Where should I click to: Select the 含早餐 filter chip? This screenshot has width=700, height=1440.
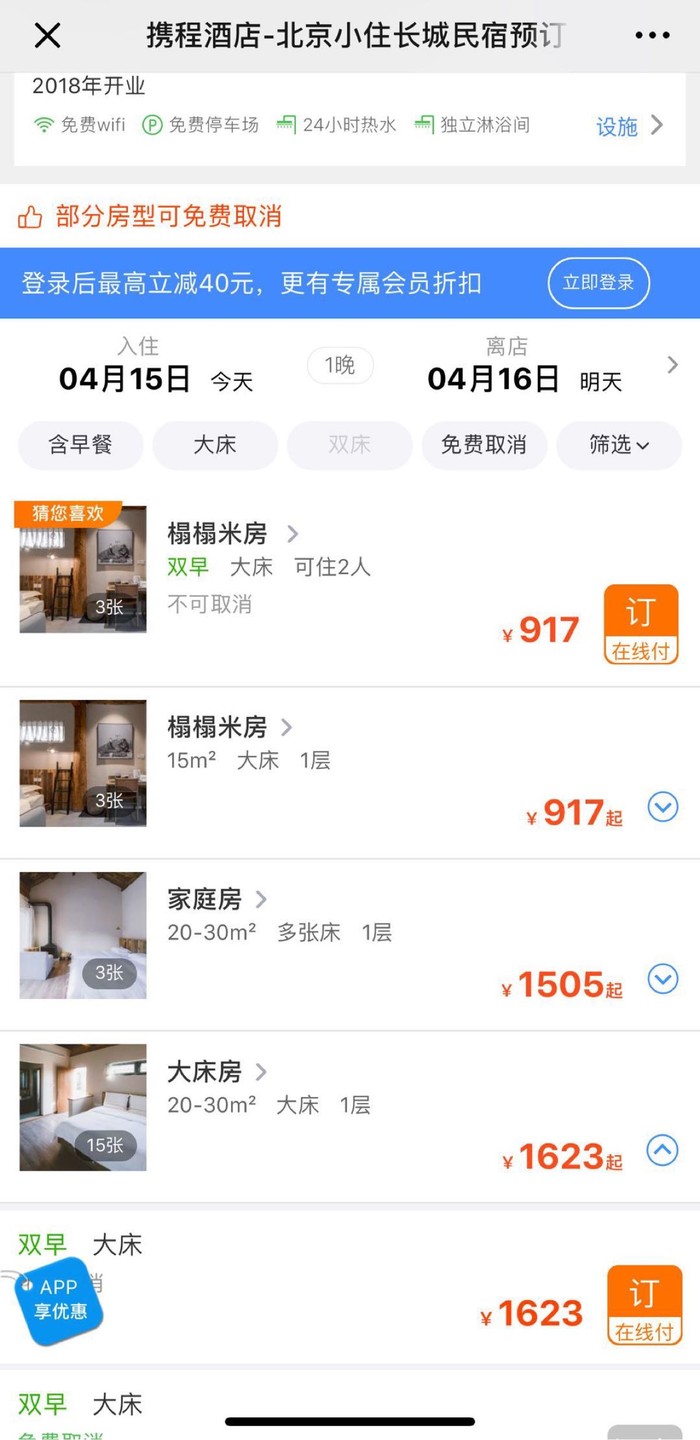[x=81, y=445]
